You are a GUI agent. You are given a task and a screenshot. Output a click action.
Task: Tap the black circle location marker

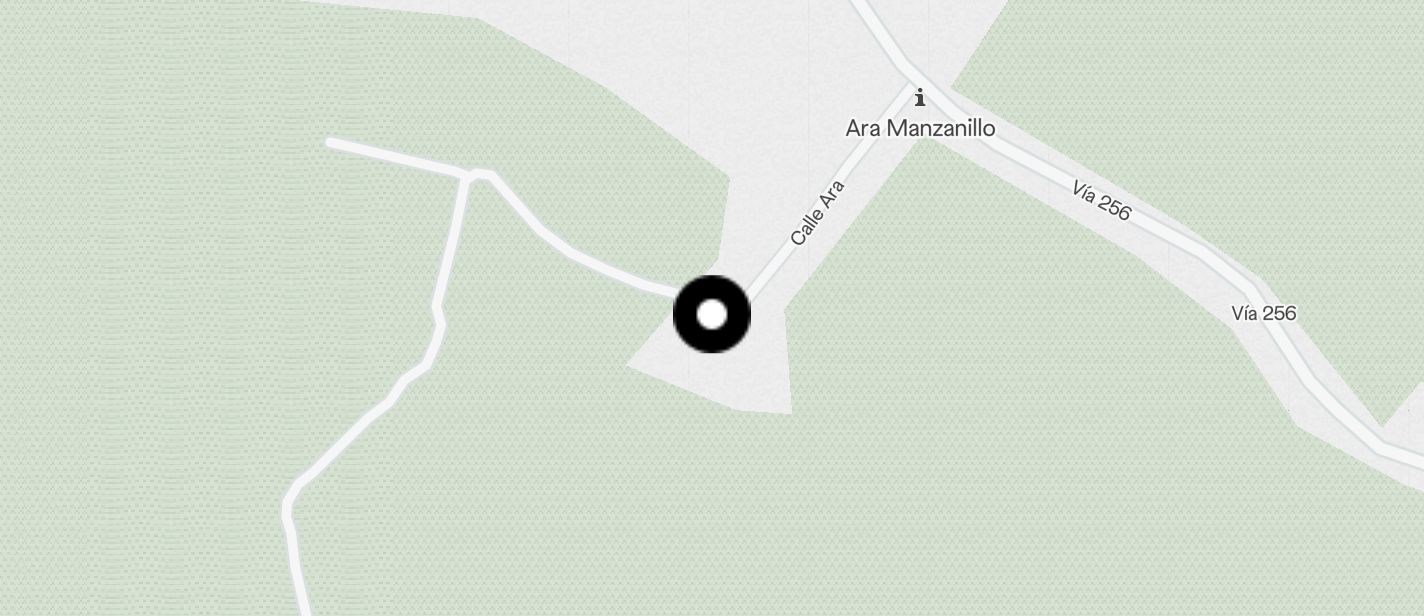click(711, 315)
